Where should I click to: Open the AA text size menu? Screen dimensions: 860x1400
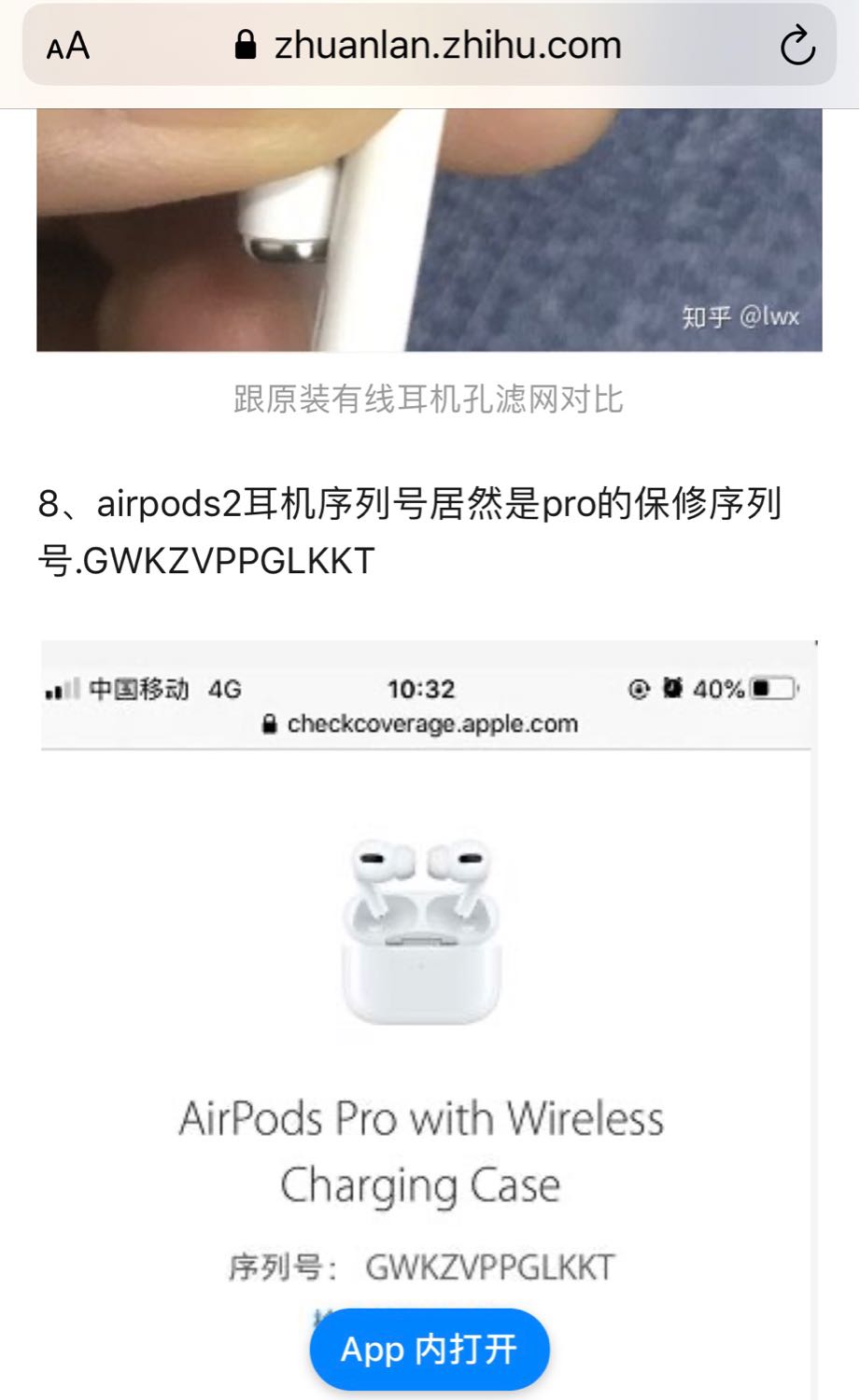tap(68, 46)
